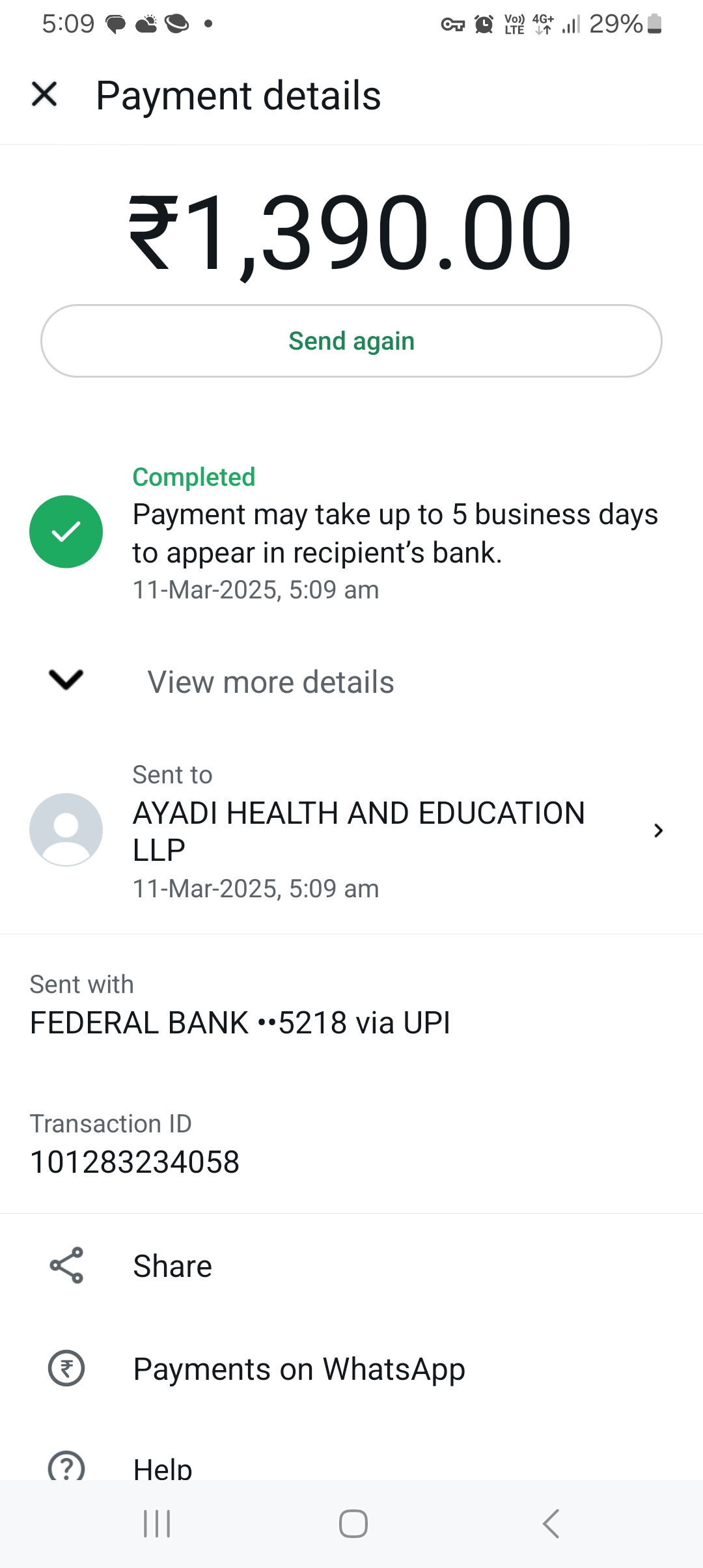The width and height of the screenshot is (703, 1568).
Task: Open recent apps from navigation bar
Action: (157, 1524)
